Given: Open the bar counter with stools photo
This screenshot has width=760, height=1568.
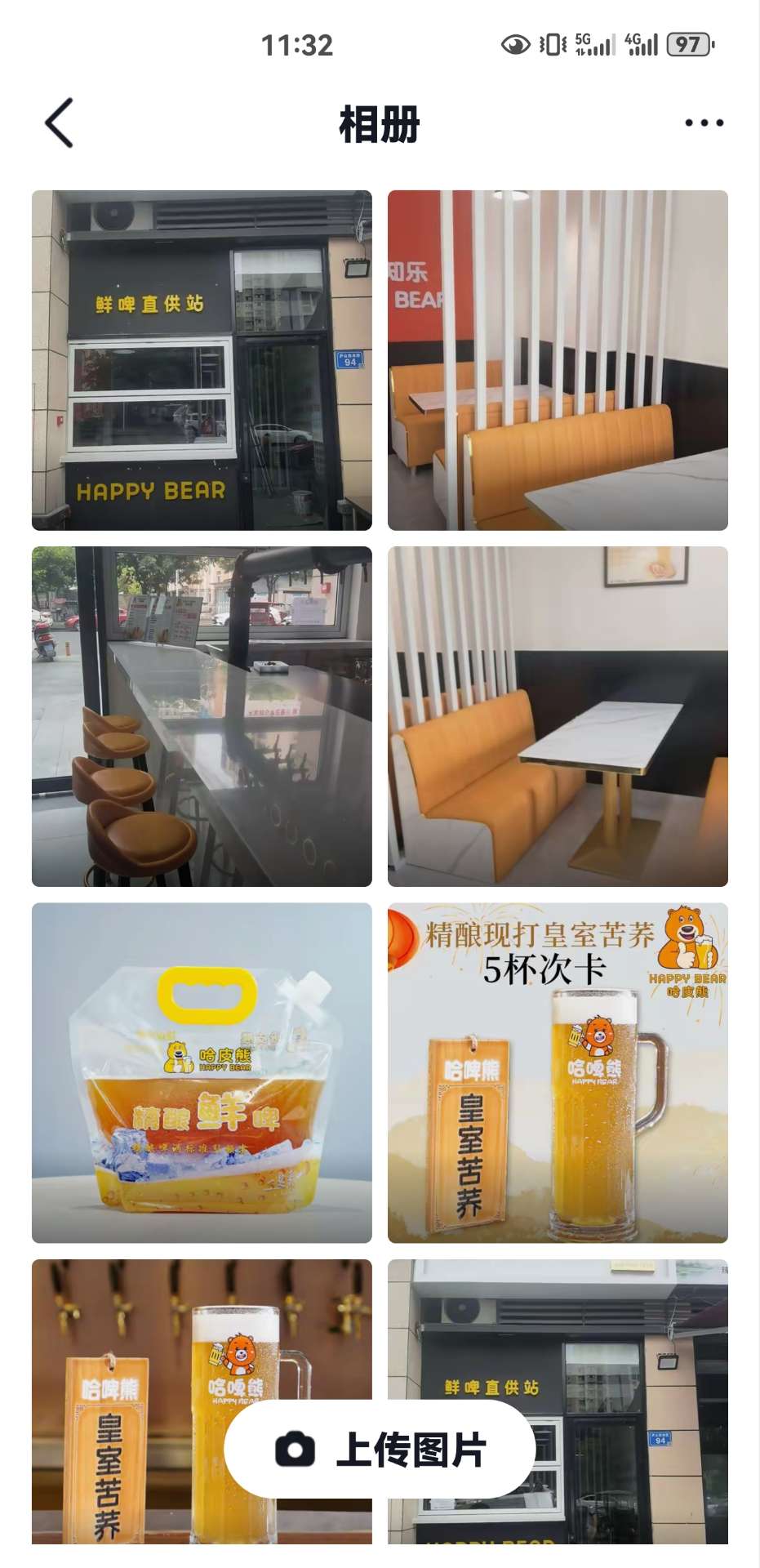Looking at the screenshot, I should (202, 716).
